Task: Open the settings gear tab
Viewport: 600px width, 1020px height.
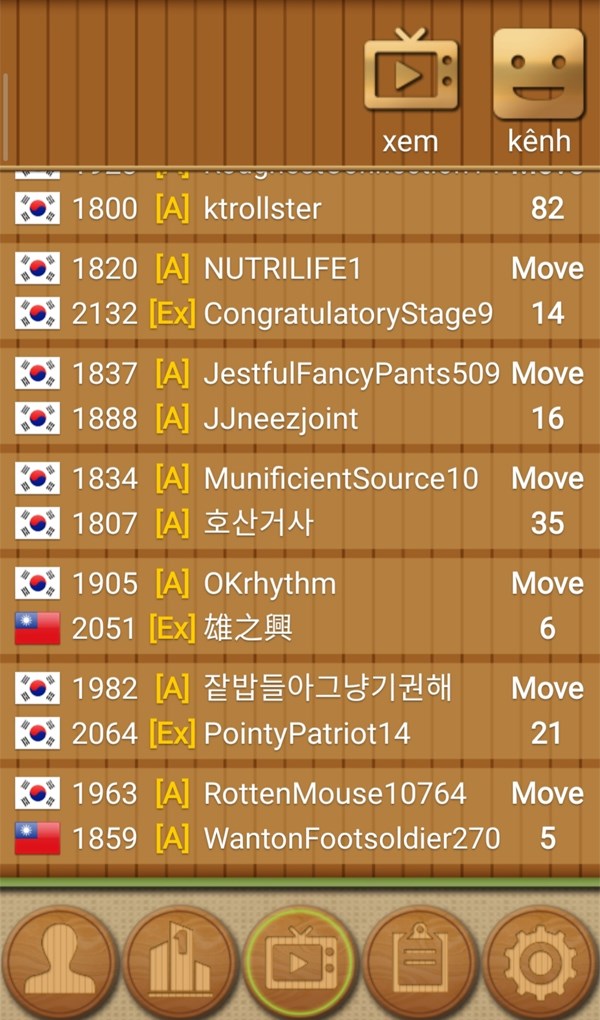Action: tap(541, 962)
